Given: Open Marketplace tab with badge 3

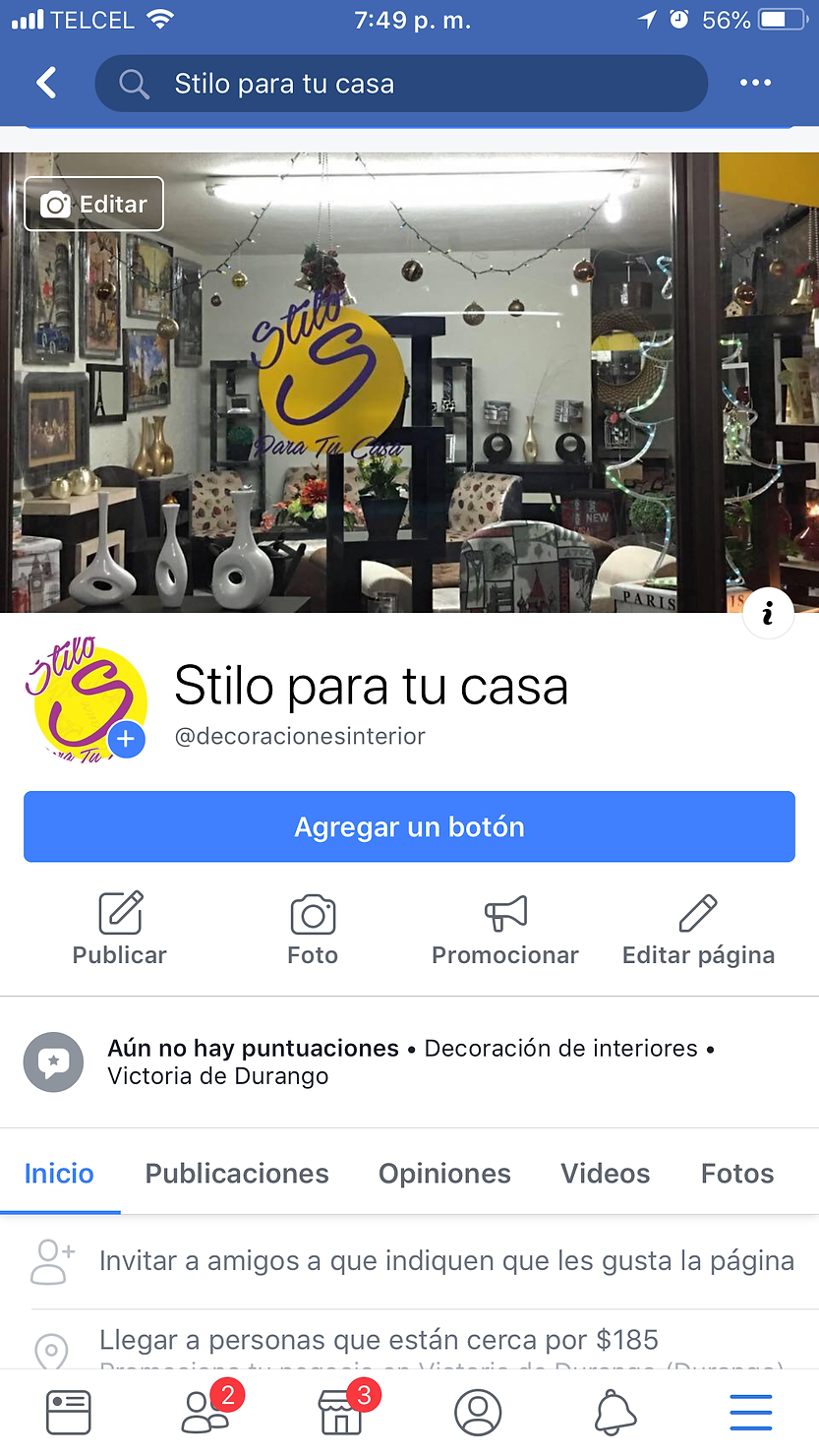Looking at the screenshot, I should tap(342, 1413).
